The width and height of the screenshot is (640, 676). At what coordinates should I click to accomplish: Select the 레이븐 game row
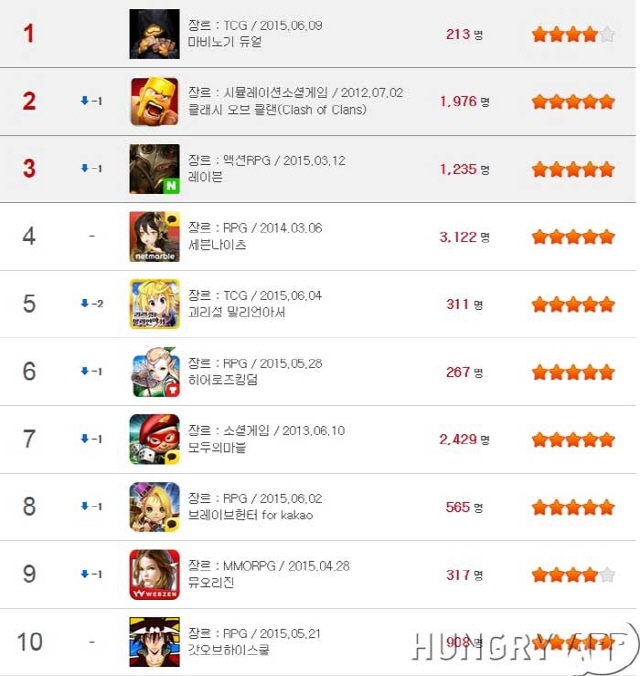(x=318, y=169)
